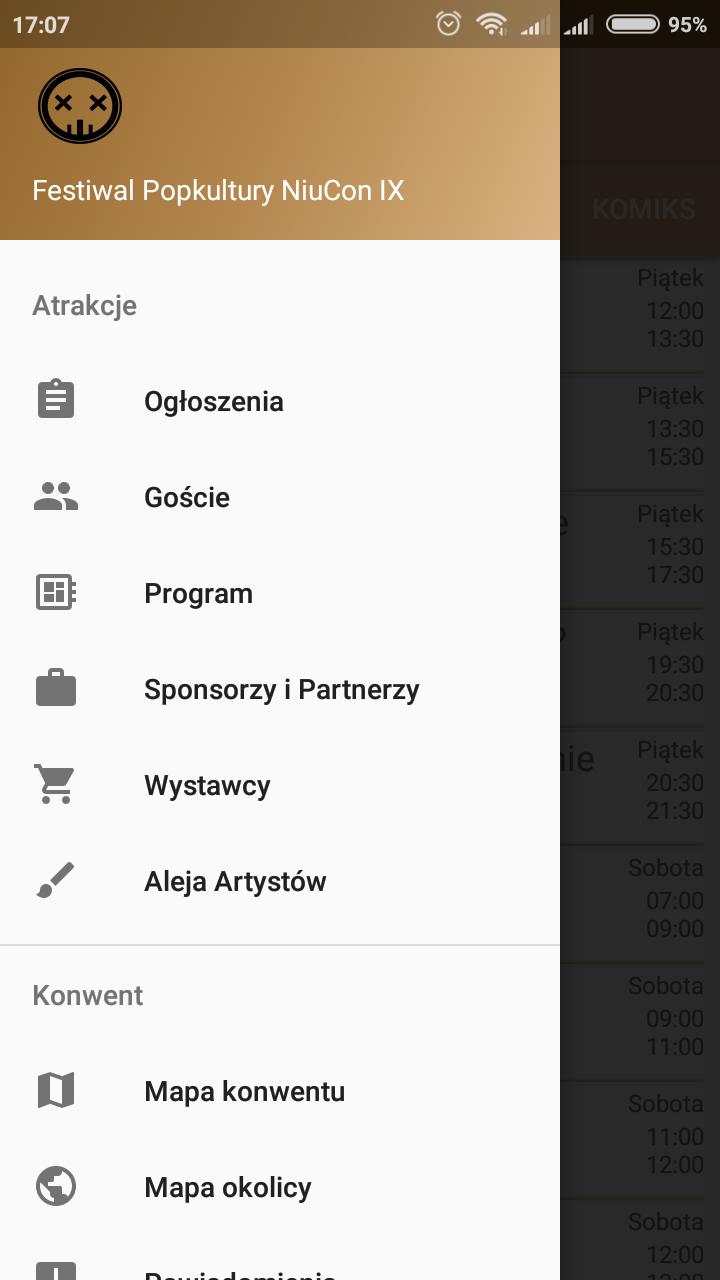The height and width of the screenshot is (1280, 720).
Task: Switch to the KOMIKS tab
Action: (x=643, y=209)
